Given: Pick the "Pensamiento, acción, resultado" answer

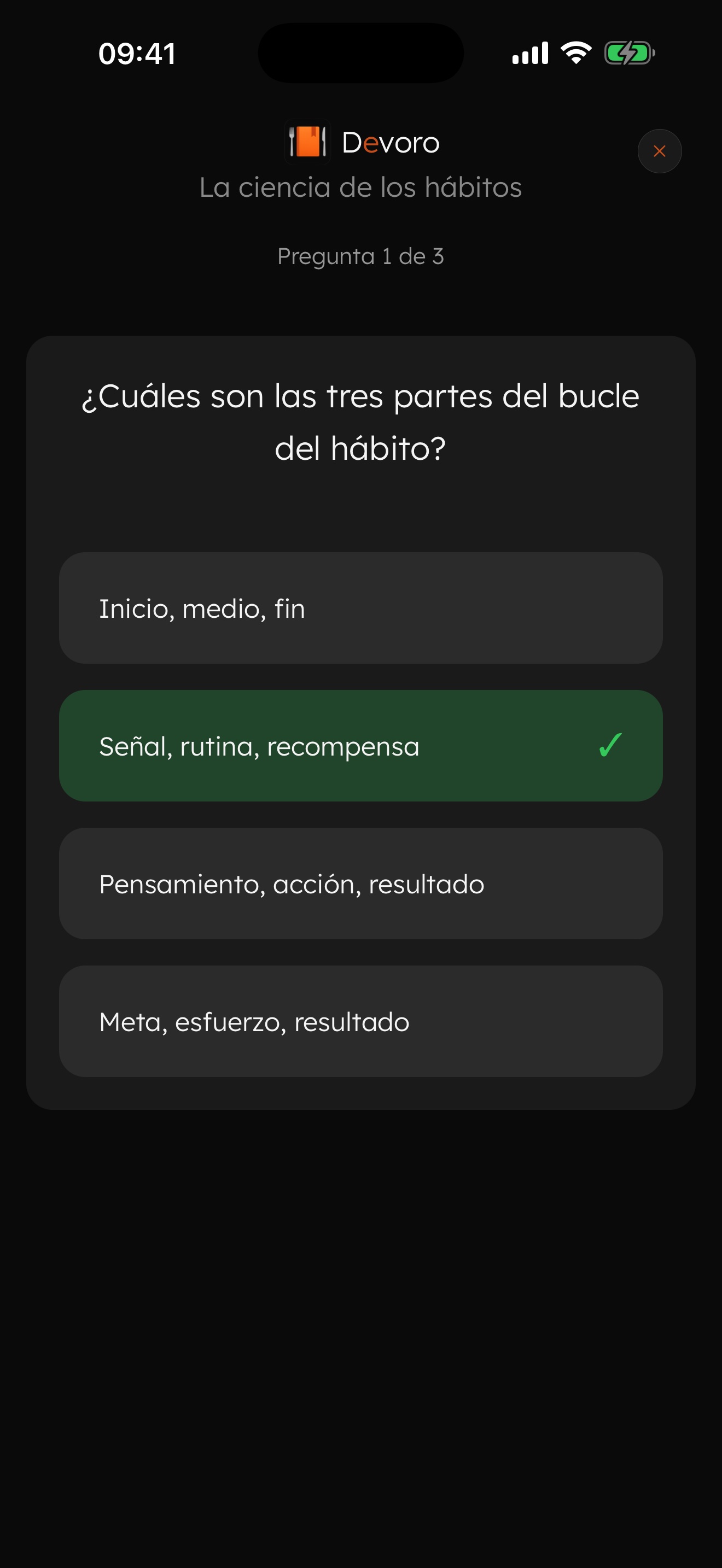Looking at the screenshot, I should point(360,883).
